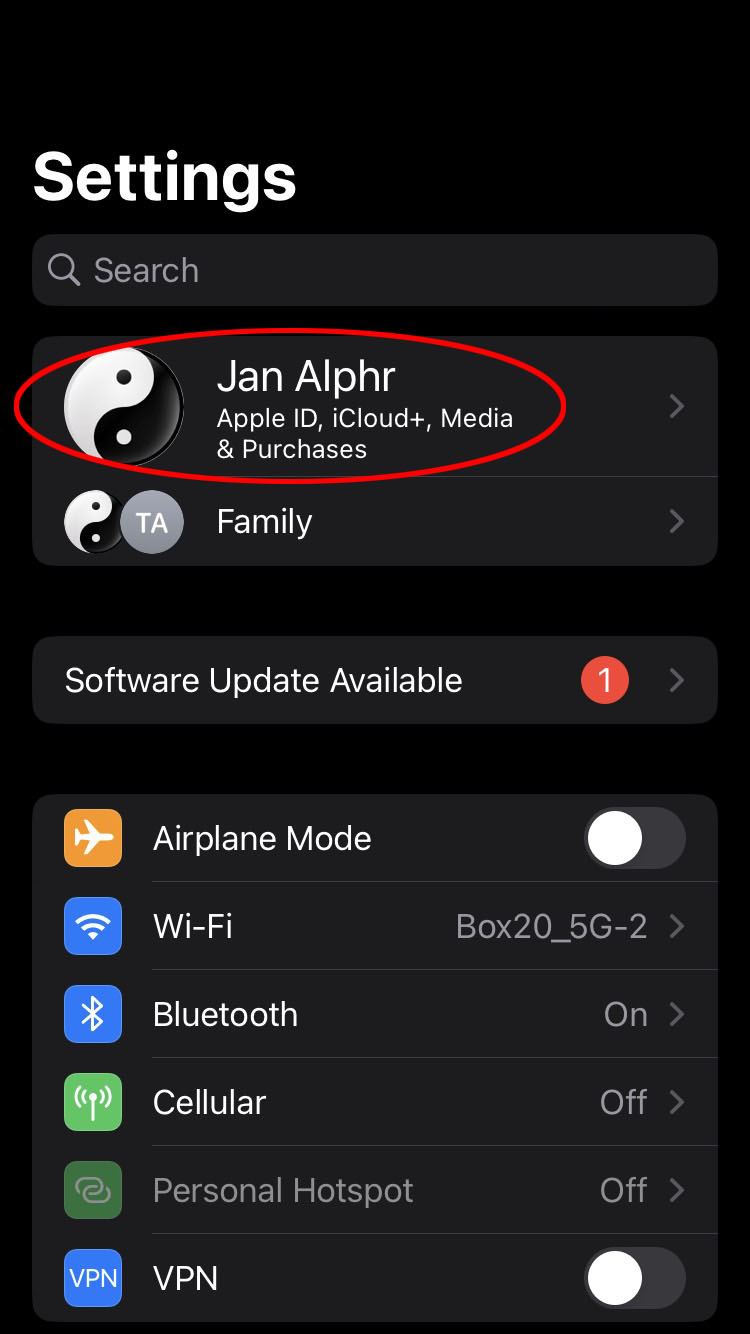The width and height of the screenshot is (750, 1334).
Task: Enable the VPN switch
Action: pyautogui.click(x=634, y=1278)
